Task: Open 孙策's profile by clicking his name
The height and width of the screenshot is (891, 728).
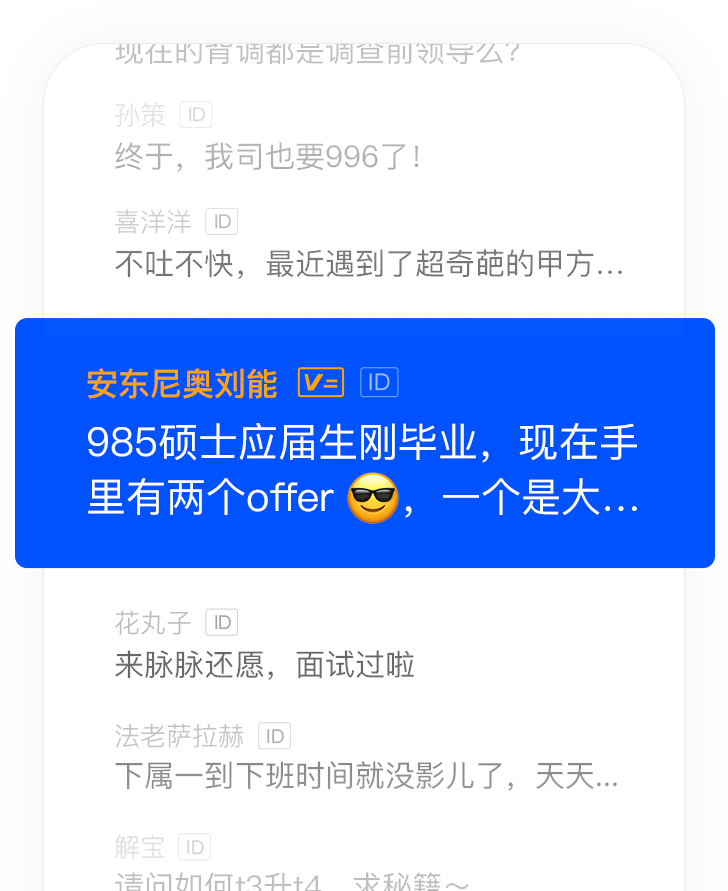Action: point(141,115)
